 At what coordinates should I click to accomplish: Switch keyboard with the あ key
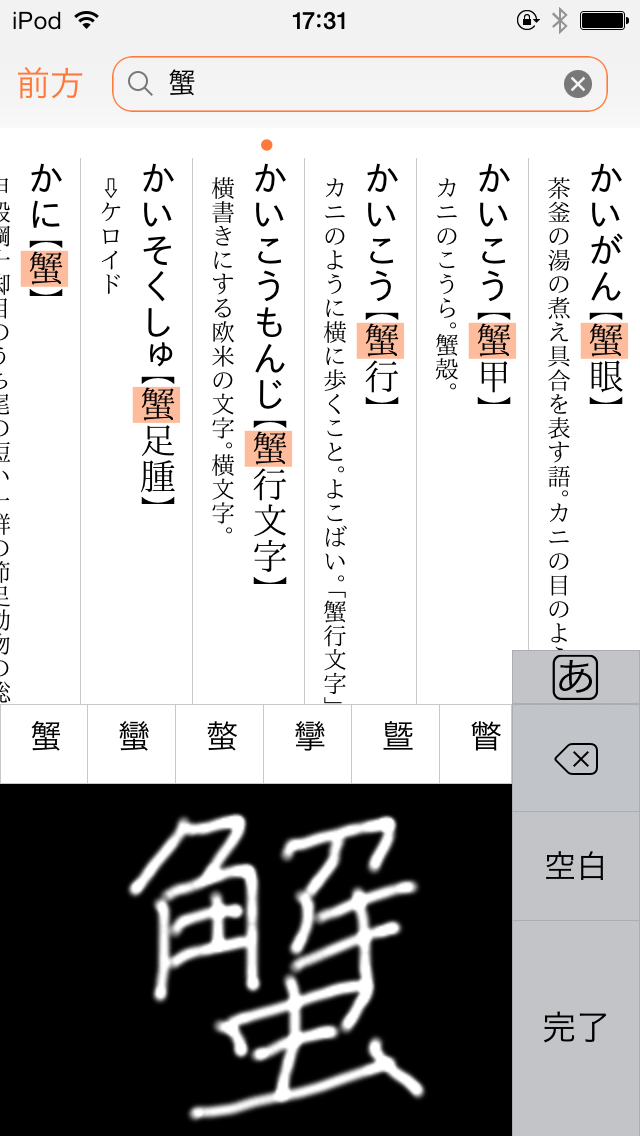(x=575, y=677)
